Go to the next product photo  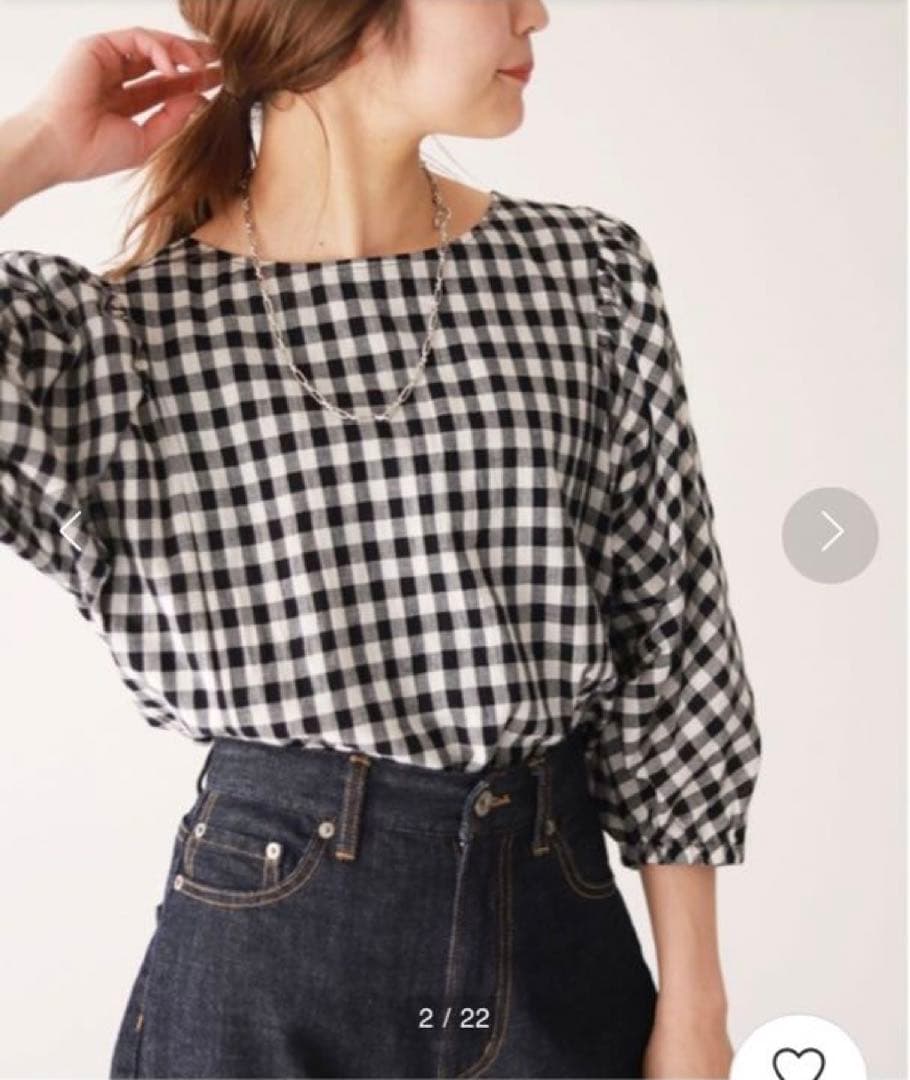(x=830, y=535)
